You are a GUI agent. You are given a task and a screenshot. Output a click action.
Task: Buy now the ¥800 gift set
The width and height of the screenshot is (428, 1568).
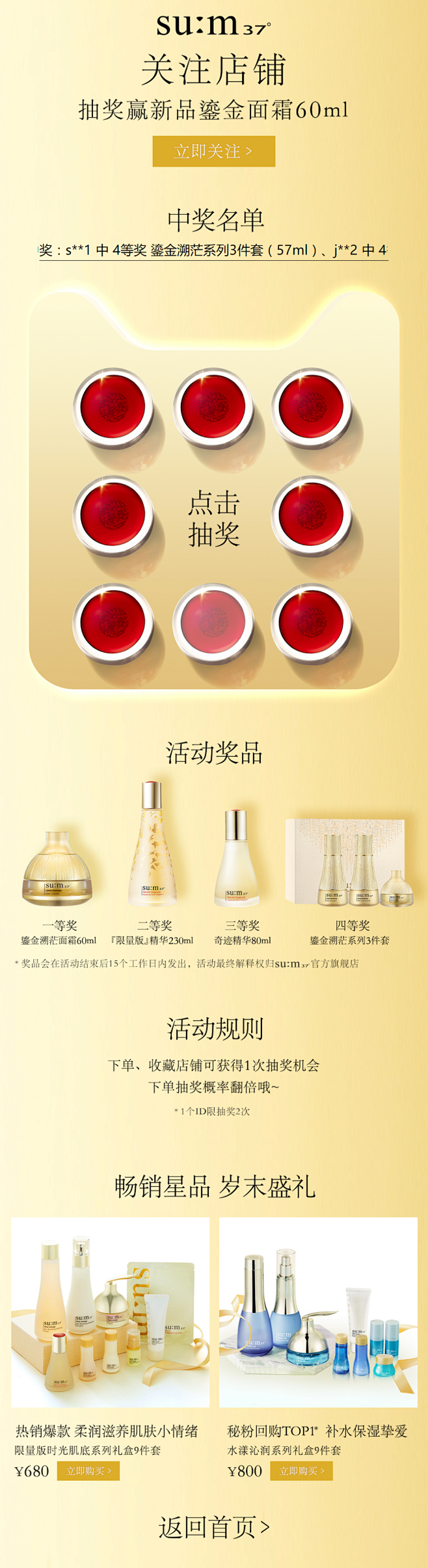point(301,1470)
